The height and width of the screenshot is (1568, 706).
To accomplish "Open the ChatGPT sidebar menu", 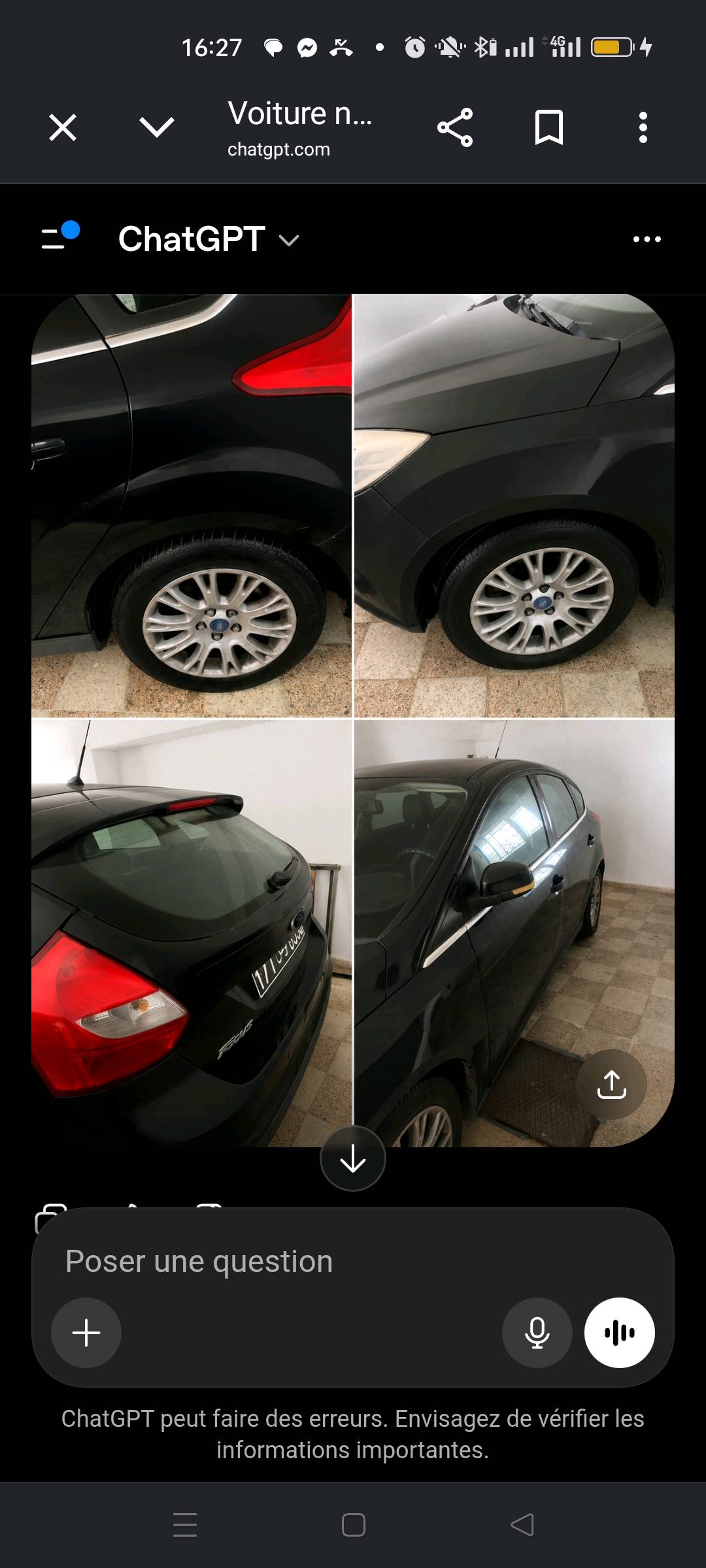I will click(60, 237).
